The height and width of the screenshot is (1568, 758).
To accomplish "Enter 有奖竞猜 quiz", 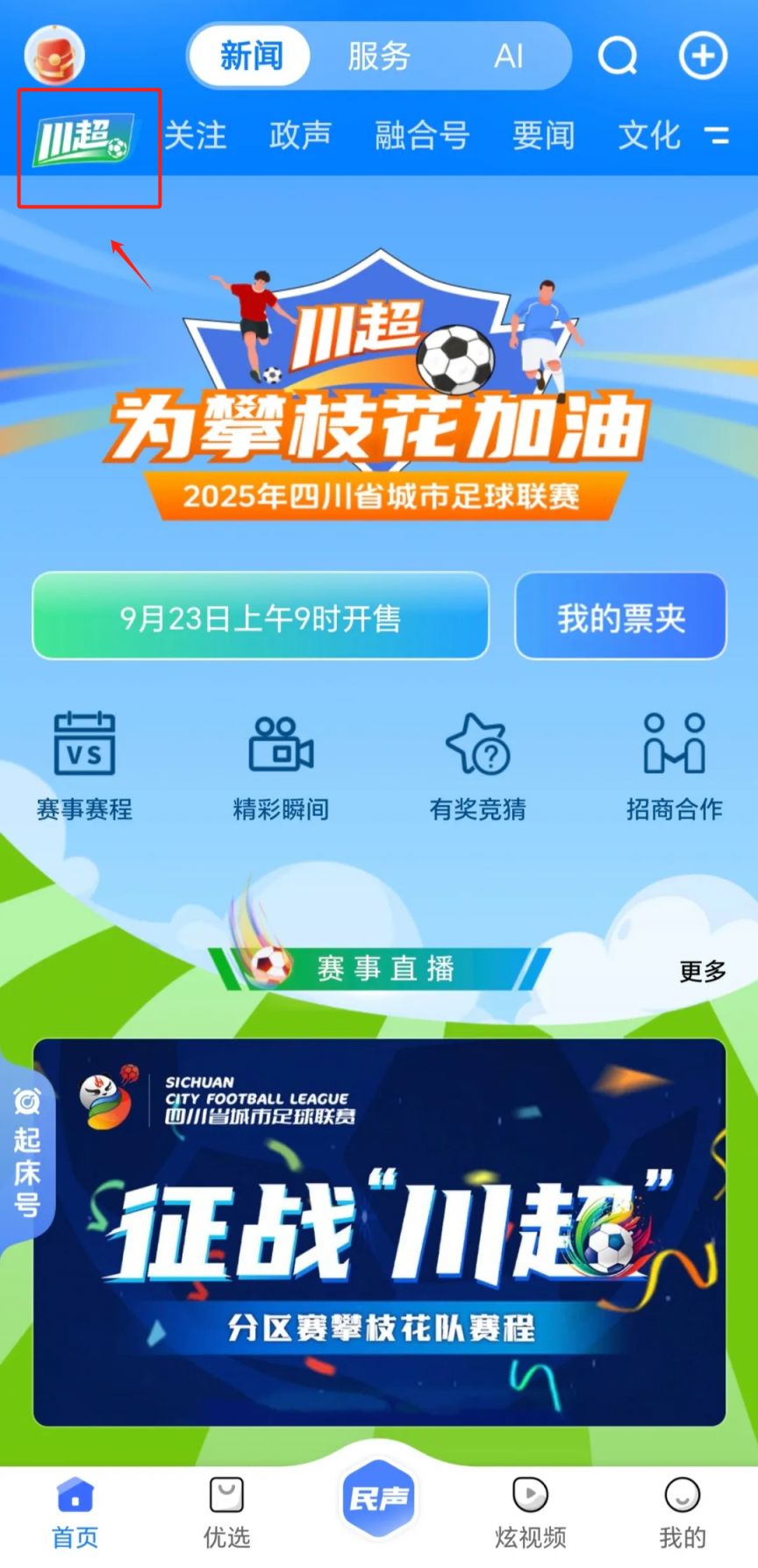I will pos(477,765).
